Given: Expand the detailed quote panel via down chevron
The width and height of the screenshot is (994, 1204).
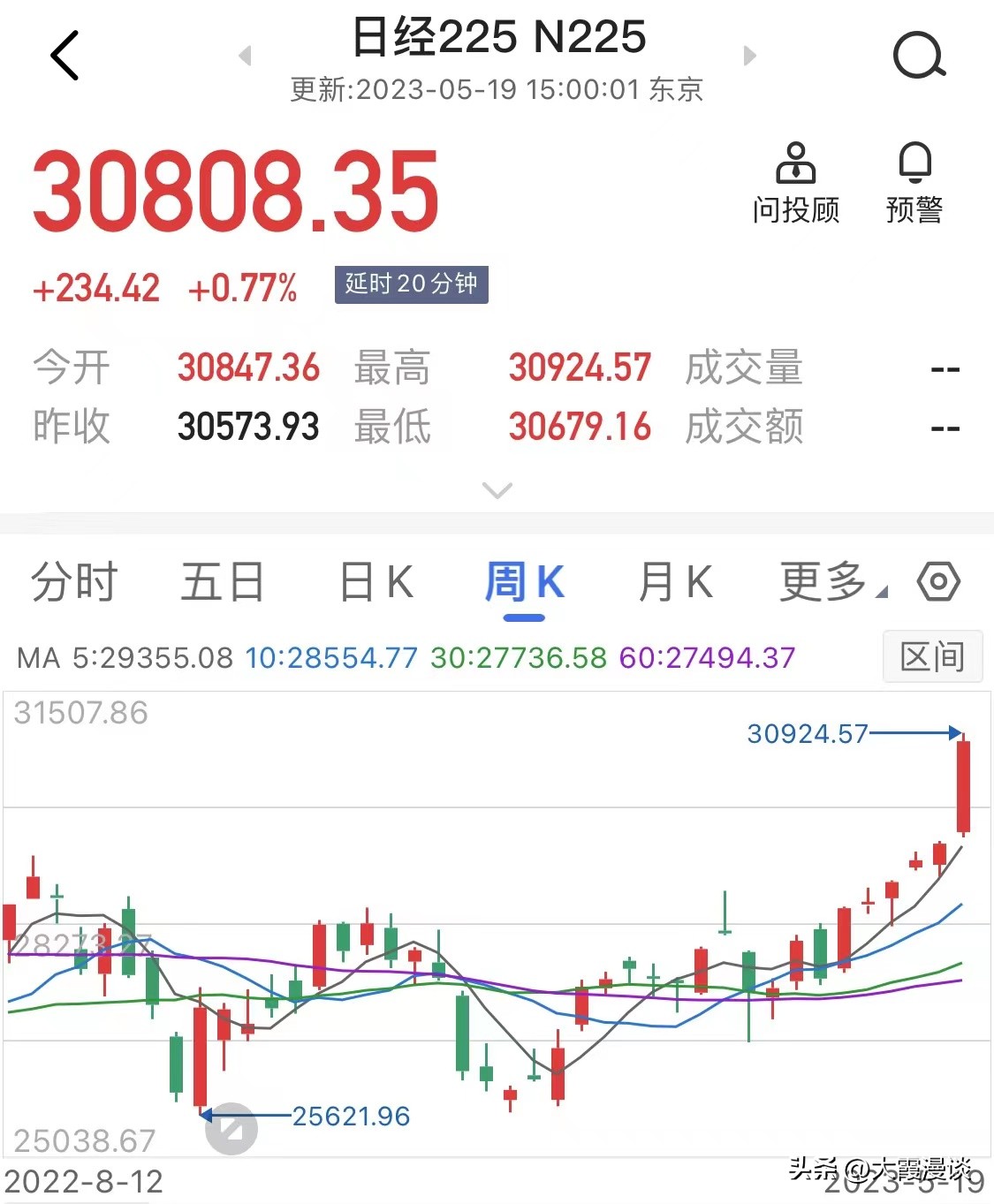Looking at the screenshot, I should 497,488.
